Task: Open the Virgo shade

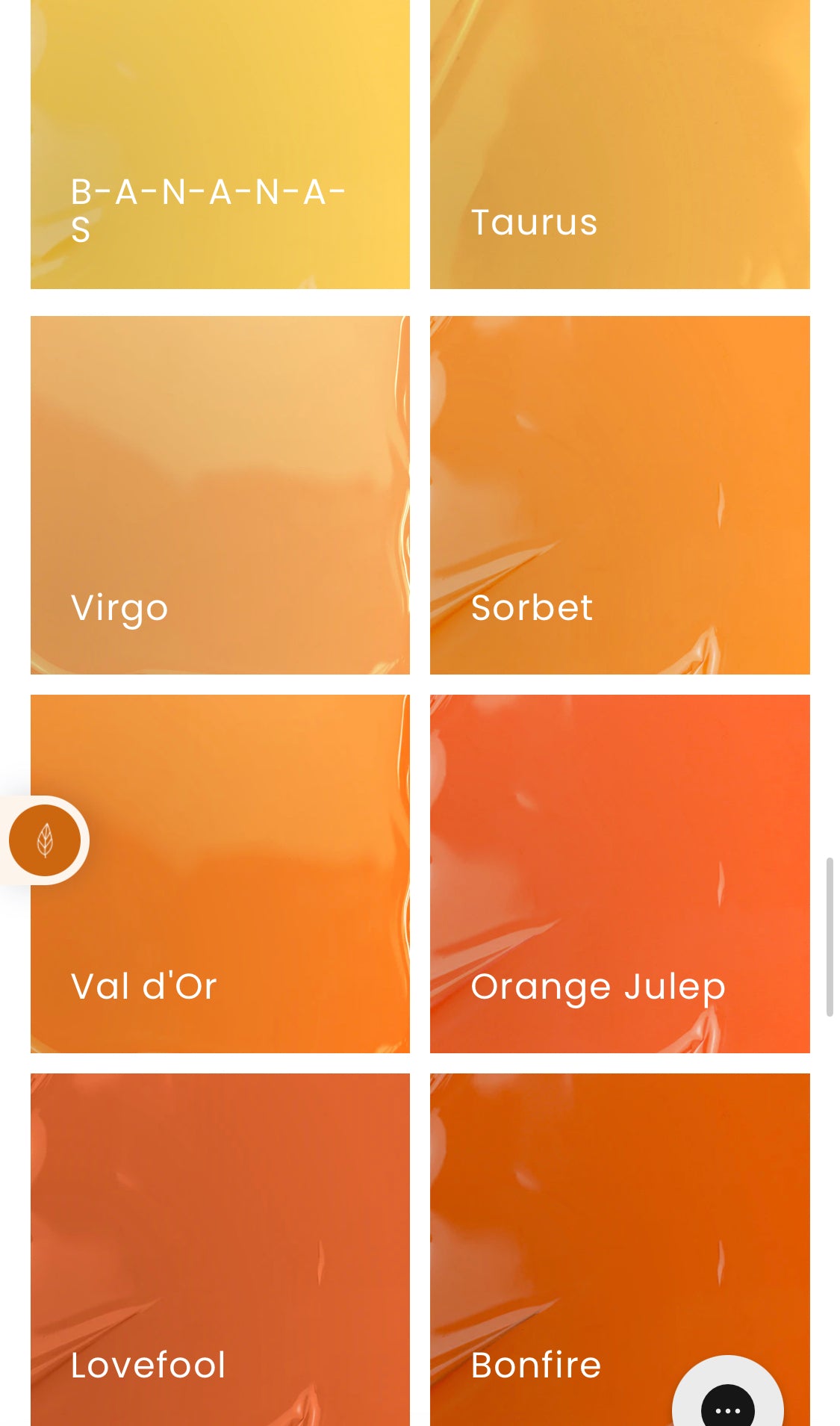Action: pyautogui.click(x=220, y=495)
